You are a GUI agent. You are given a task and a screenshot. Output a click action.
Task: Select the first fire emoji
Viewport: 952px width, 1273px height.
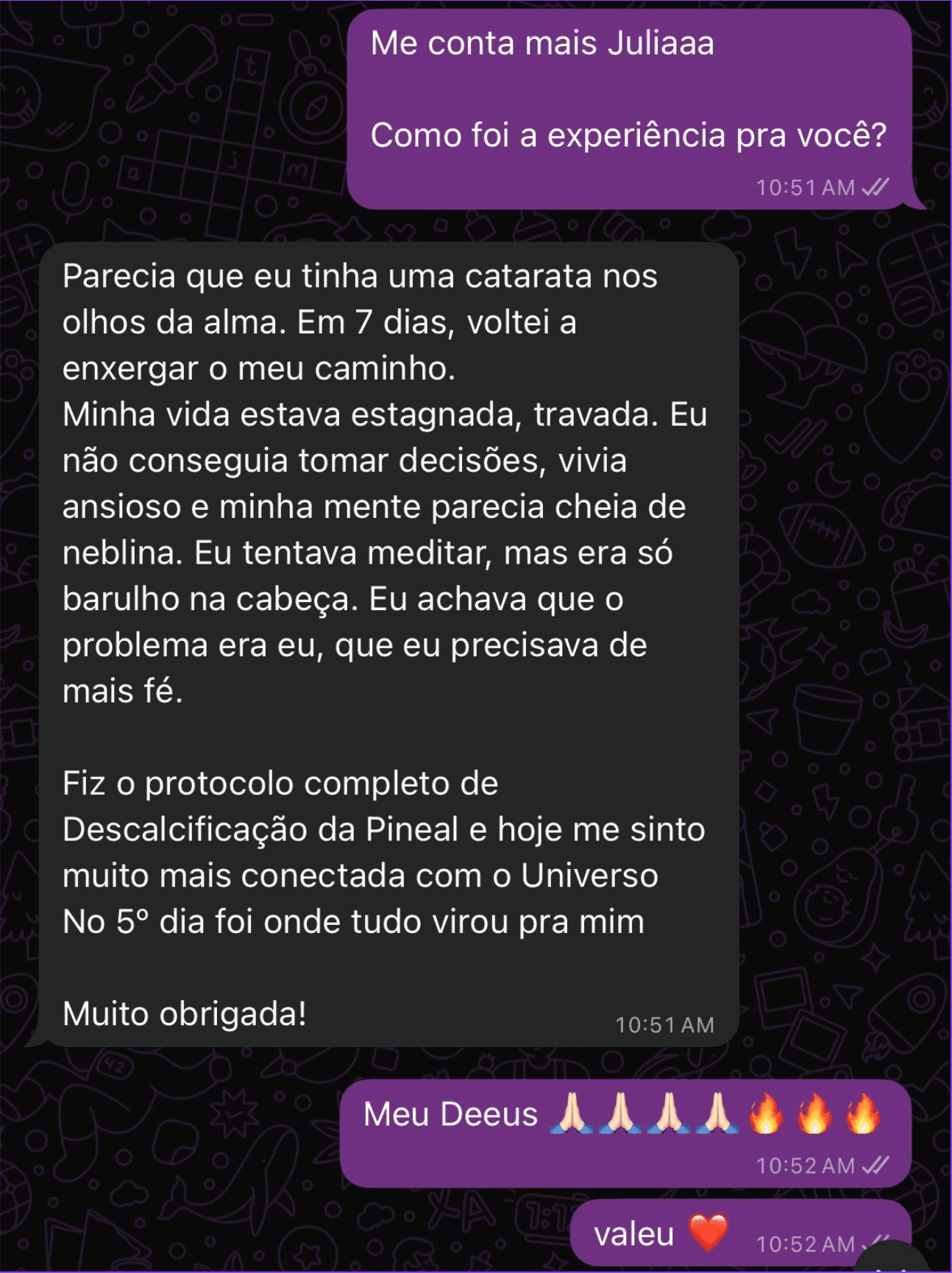(765, 1115)
